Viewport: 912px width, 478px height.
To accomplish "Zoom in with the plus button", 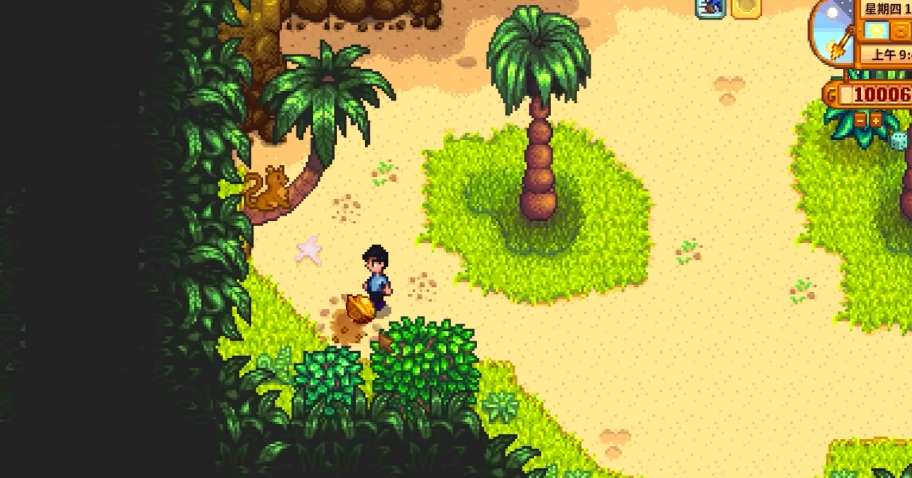I will (x=876, y=121).
